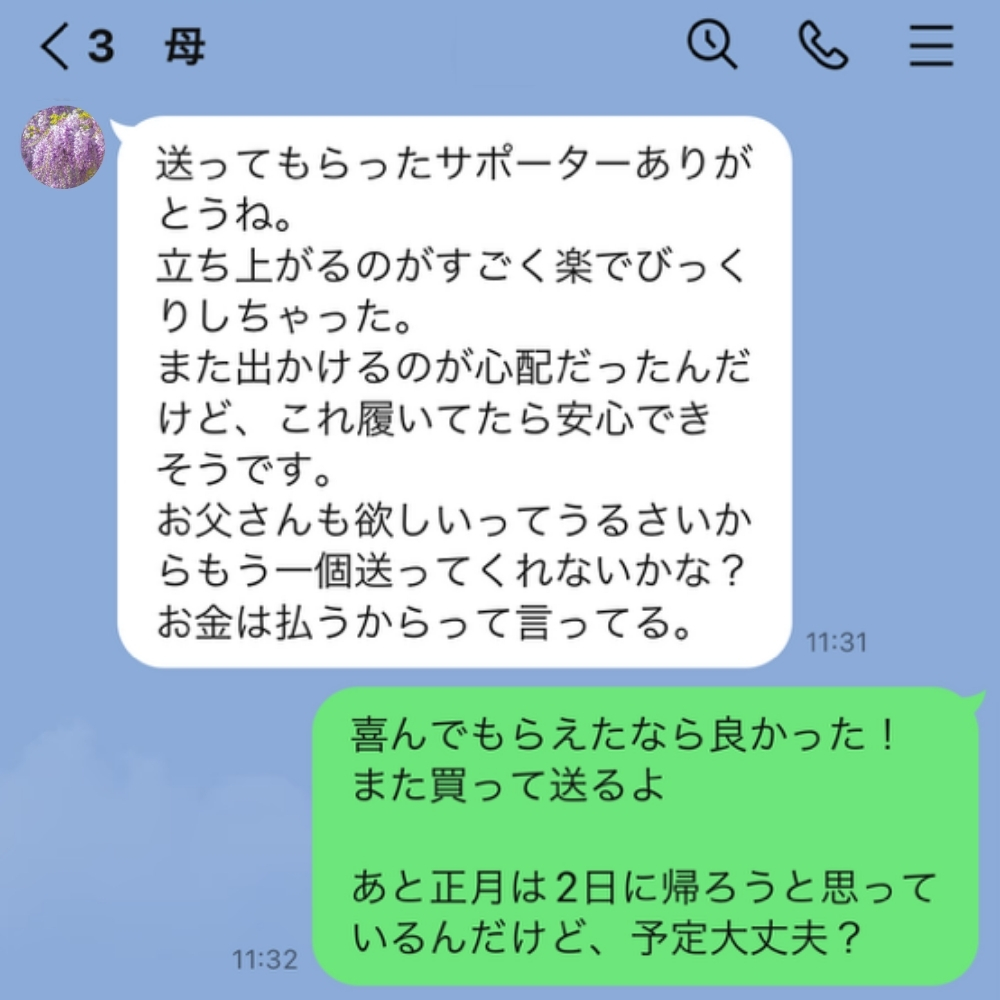Search within the chat with 母
The width and height of the screenshot is (1000, 1000).
(713, 46)
